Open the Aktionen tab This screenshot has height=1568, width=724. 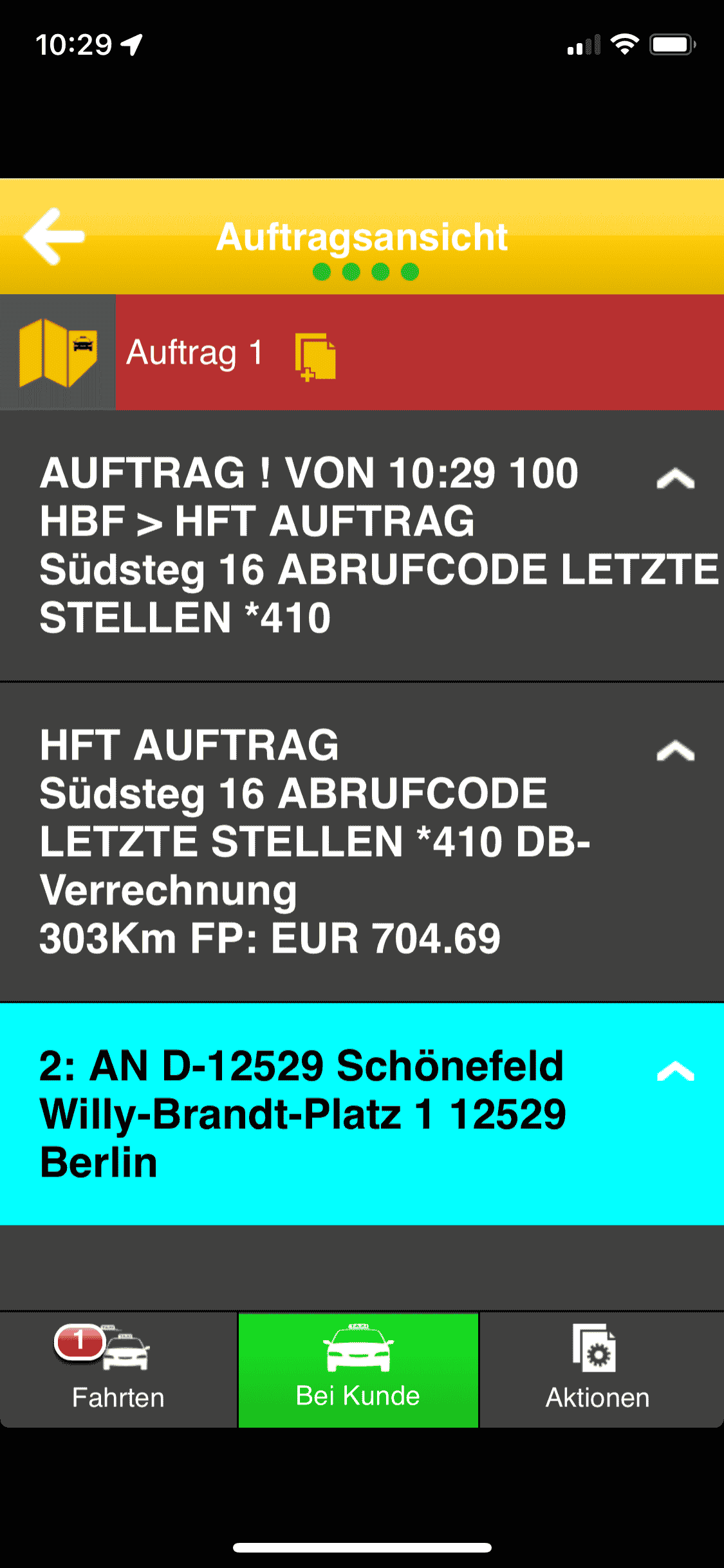point(598,1369)
